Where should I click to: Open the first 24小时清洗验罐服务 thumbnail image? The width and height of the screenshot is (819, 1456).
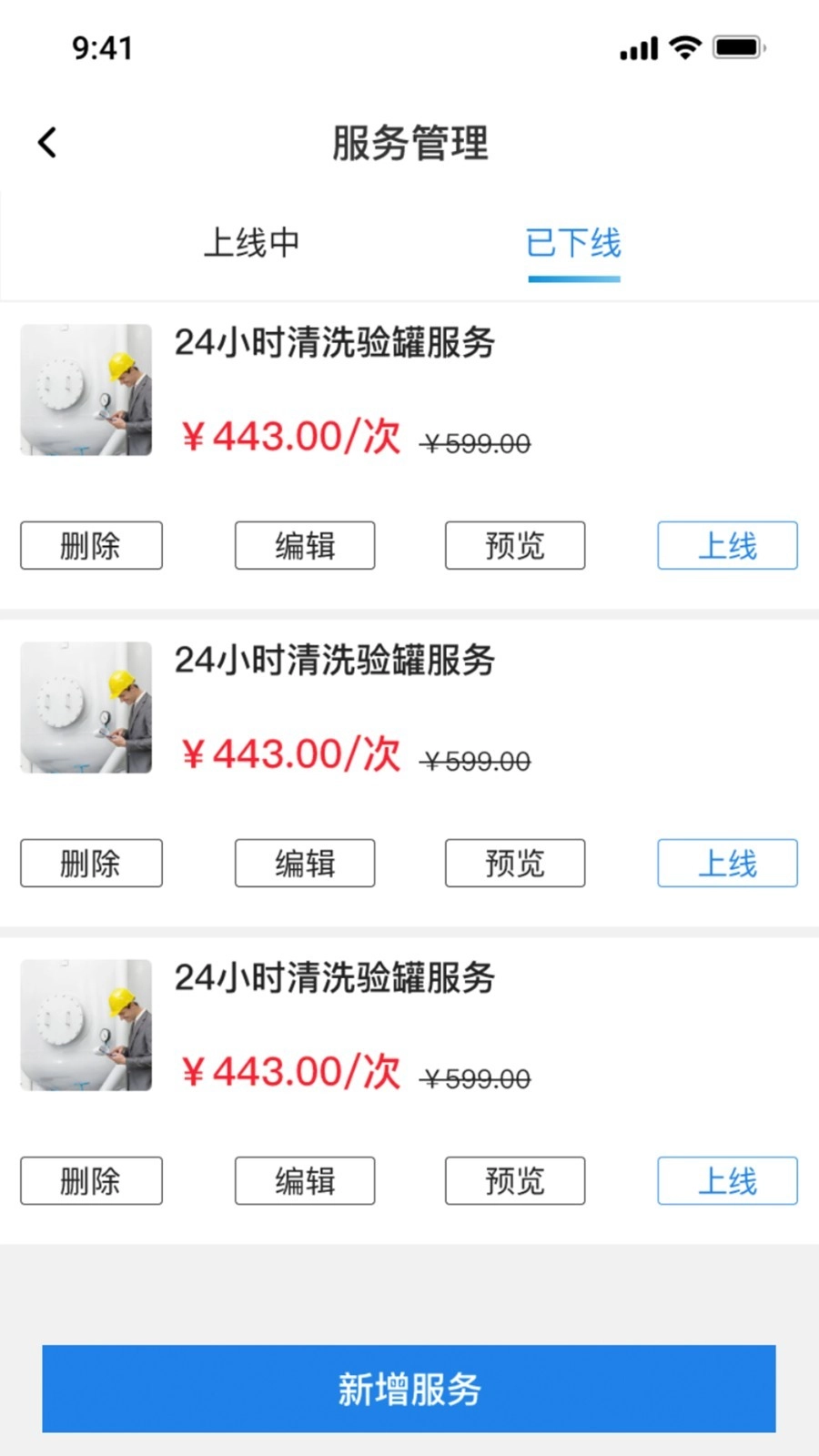coord(86,390)
